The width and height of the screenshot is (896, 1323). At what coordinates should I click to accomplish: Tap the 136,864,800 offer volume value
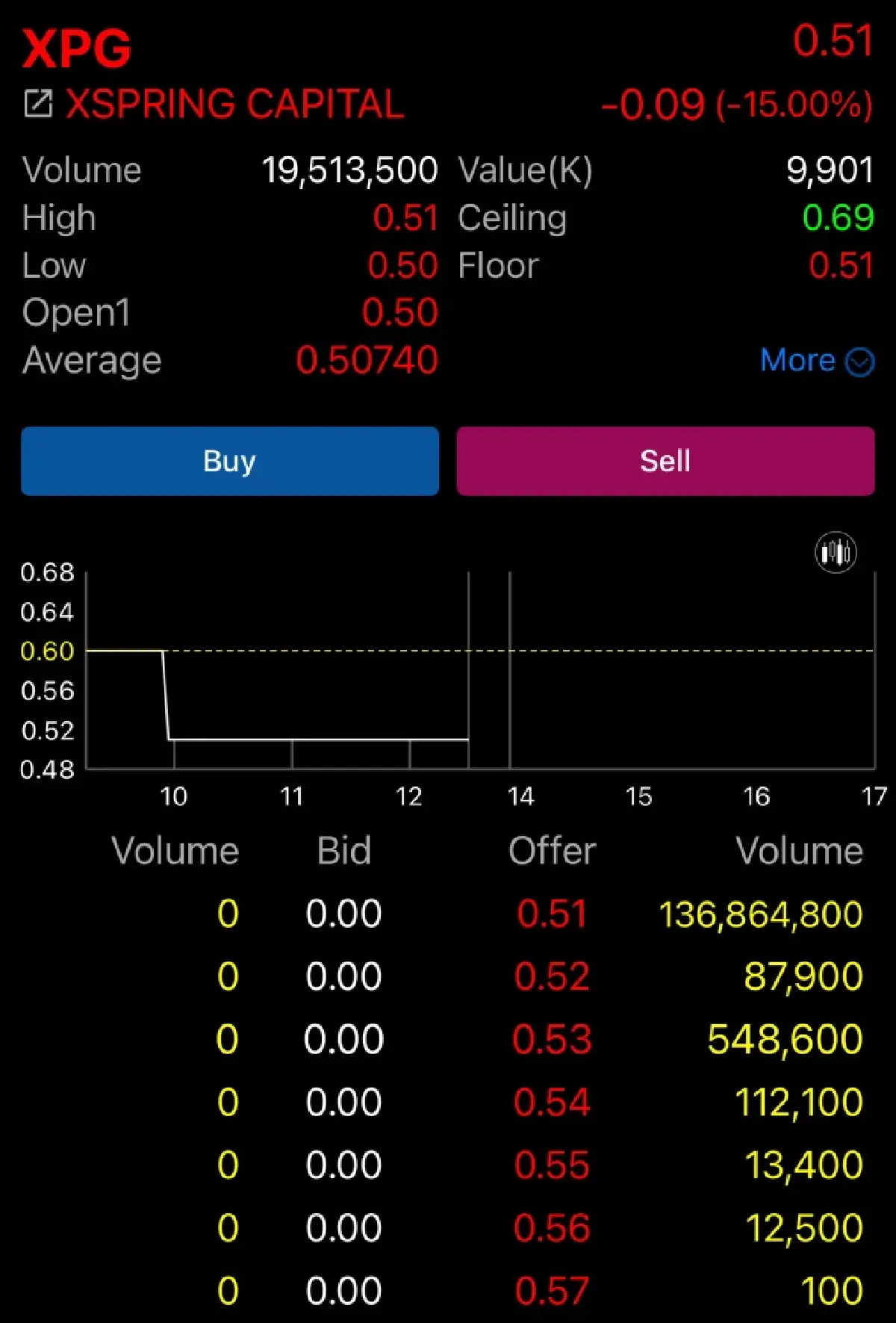coord(760,913)
